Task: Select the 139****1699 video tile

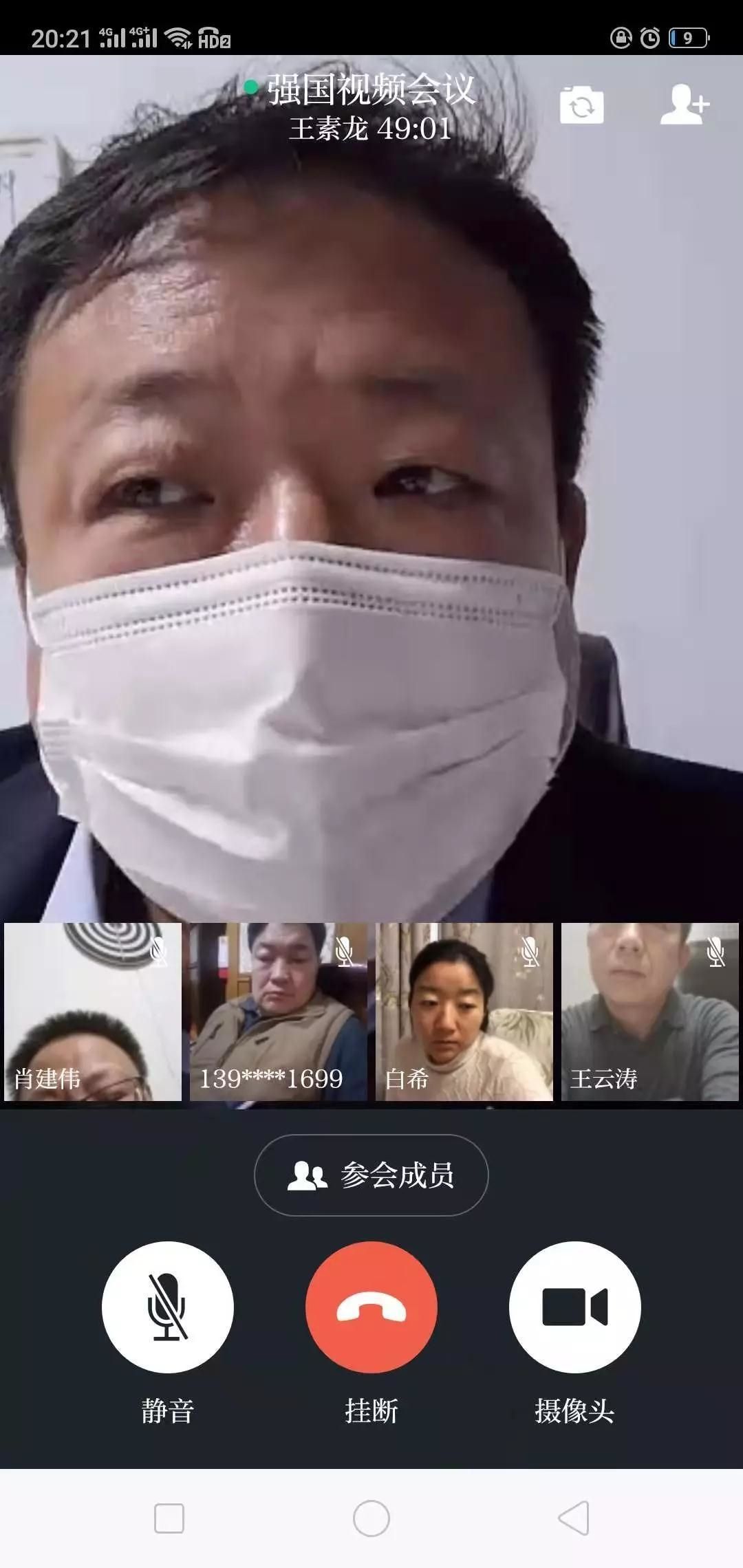Action: click(278, 1012)
